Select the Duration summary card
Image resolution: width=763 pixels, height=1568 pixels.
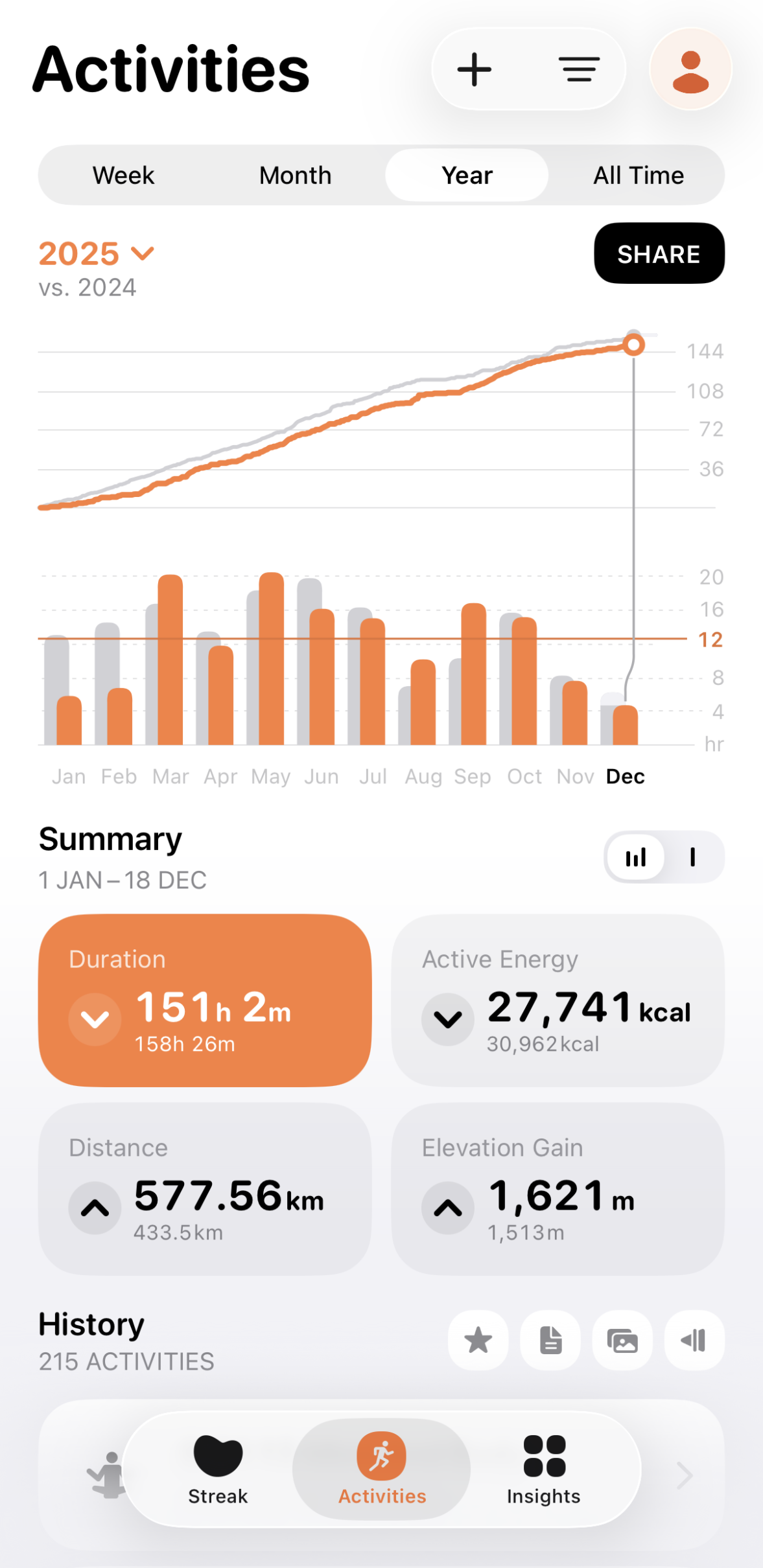coord(205,1000)
